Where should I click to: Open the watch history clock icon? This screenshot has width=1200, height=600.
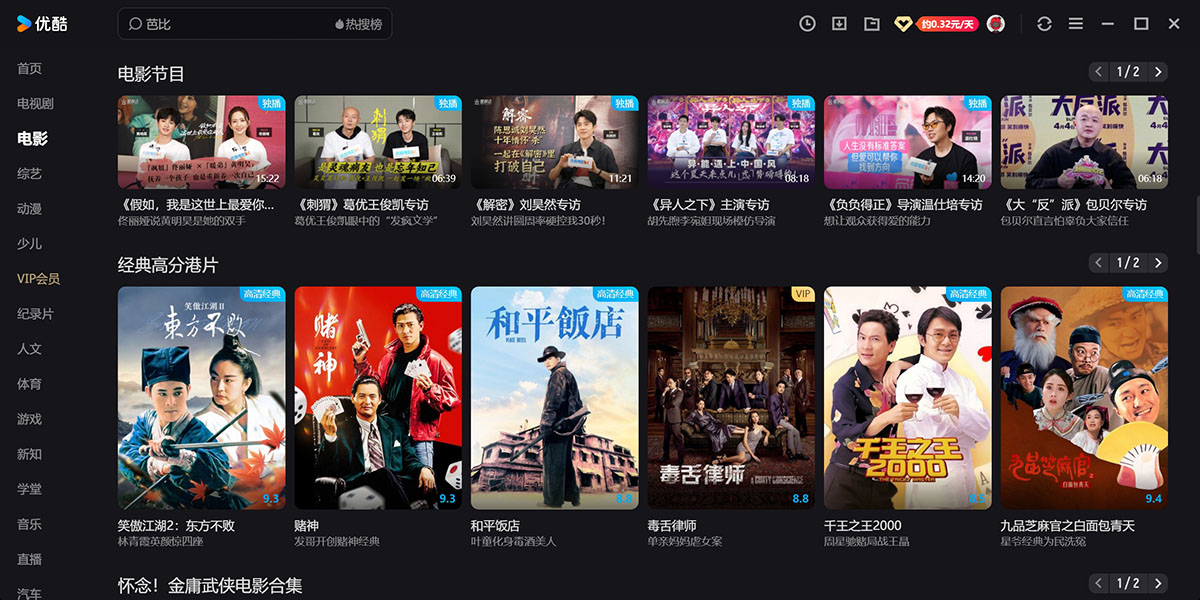pos(807,24)
